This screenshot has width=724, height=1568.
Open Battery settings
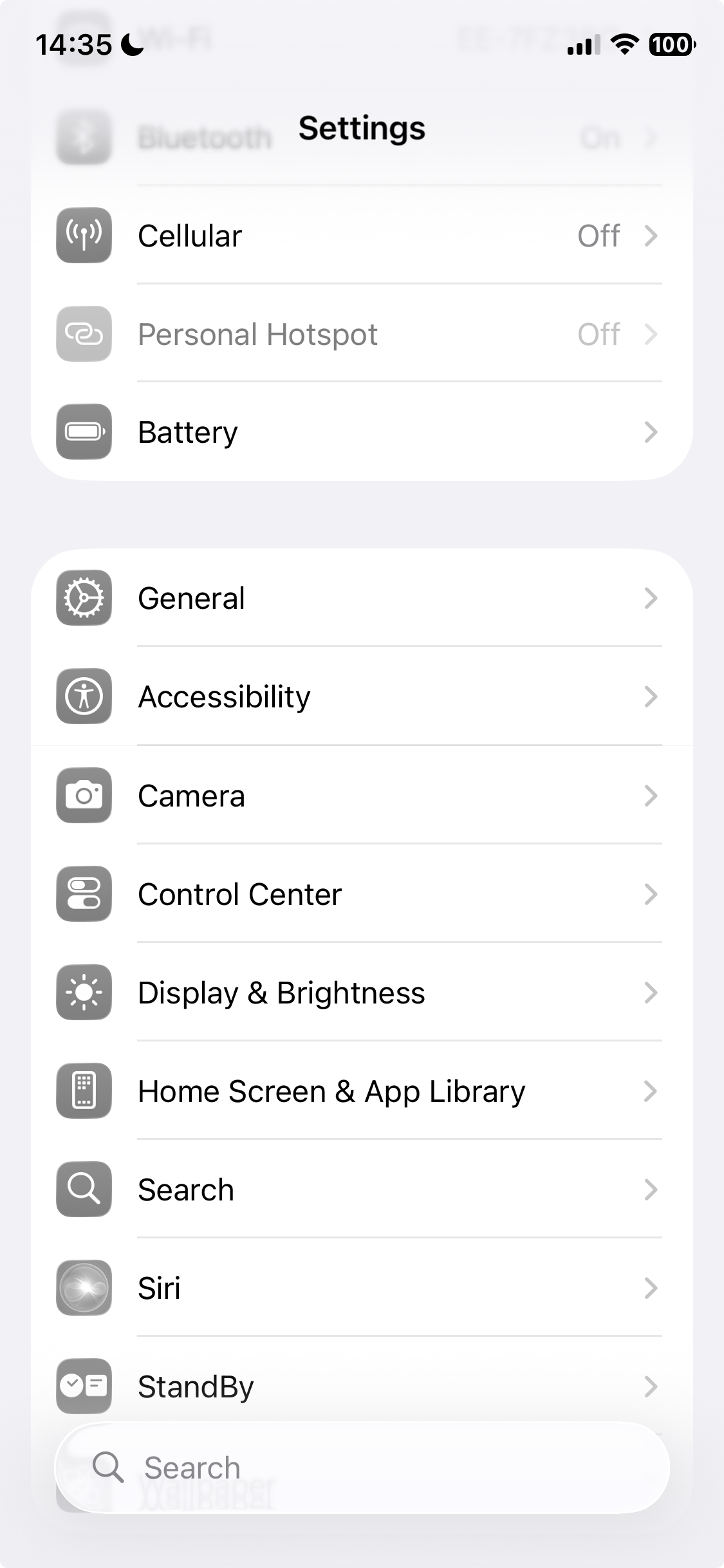tap(360, 432)
